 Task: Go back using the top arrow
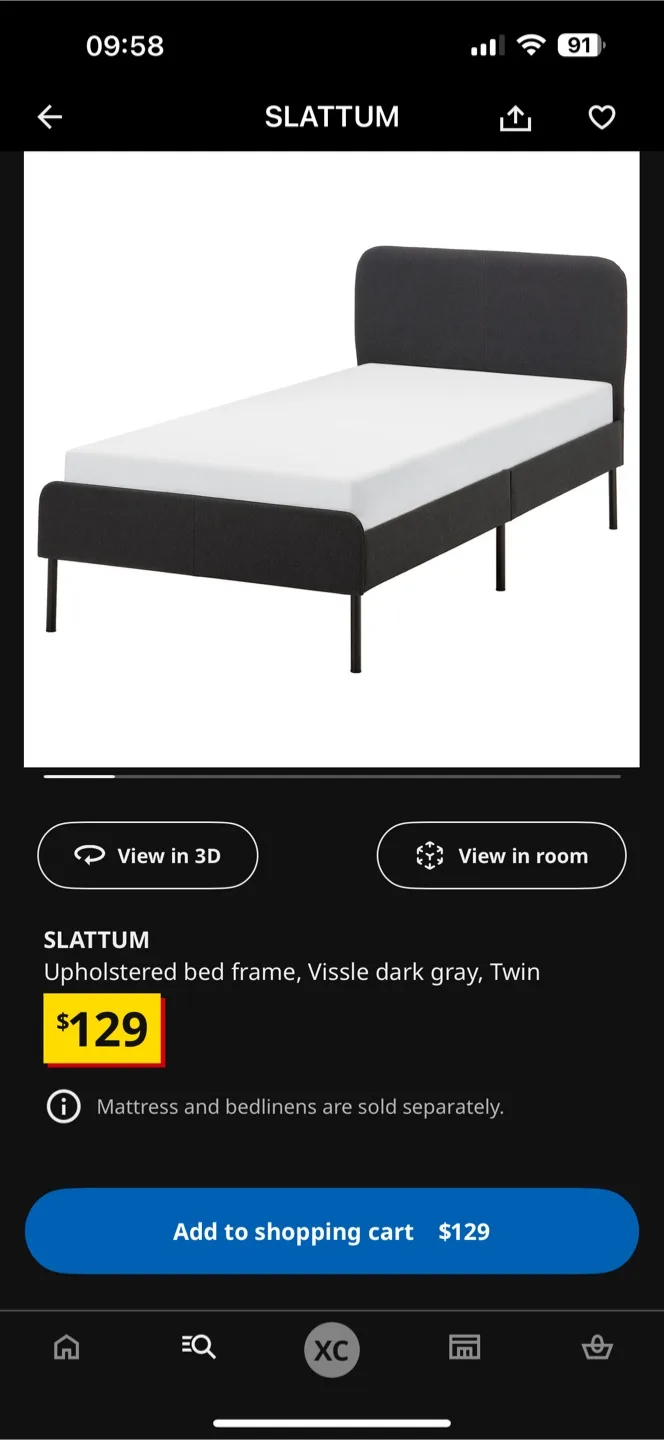point(50,118)
